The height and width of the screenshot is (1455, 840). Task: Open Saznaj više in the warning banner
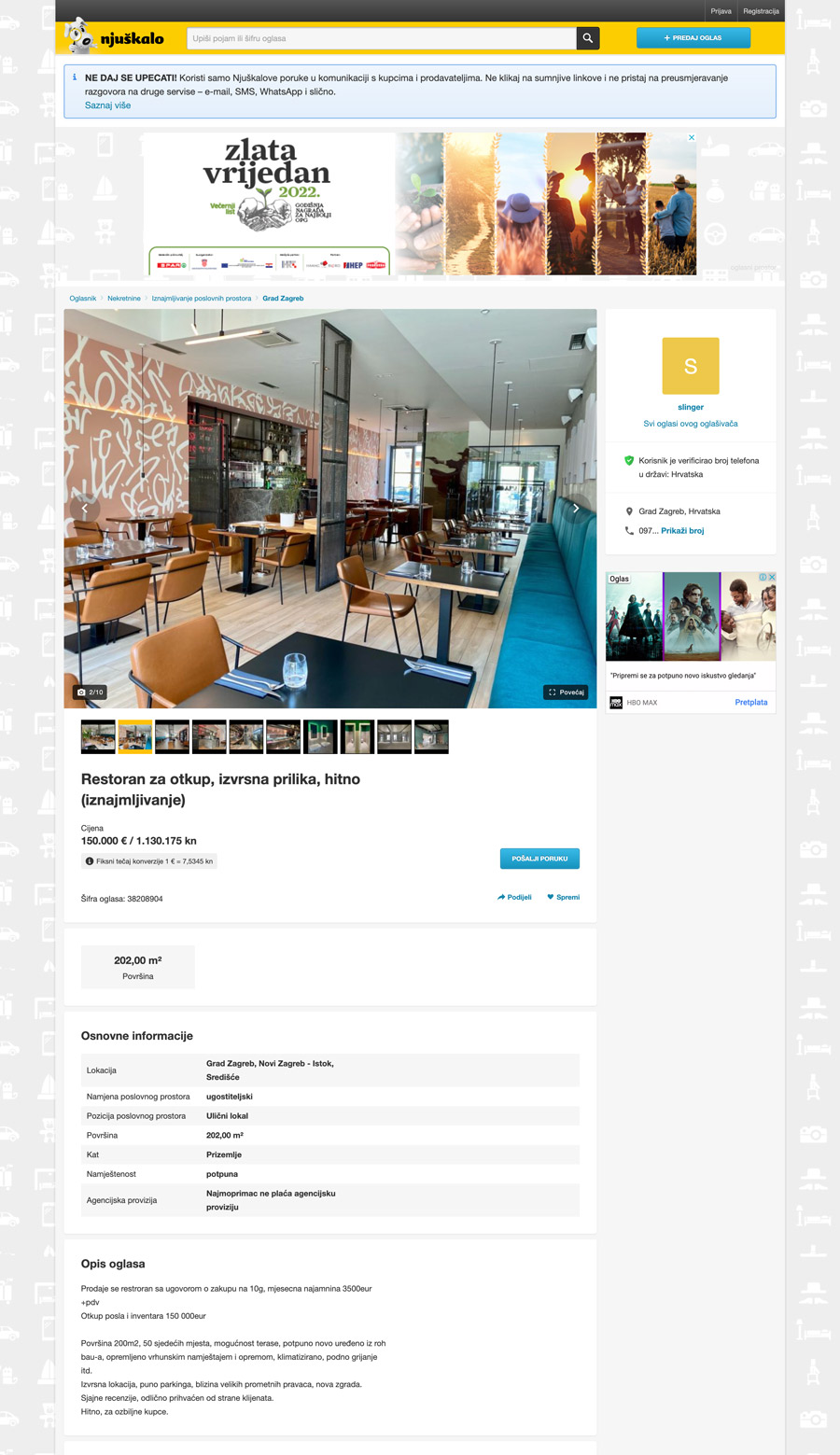(x=107, y=105)
